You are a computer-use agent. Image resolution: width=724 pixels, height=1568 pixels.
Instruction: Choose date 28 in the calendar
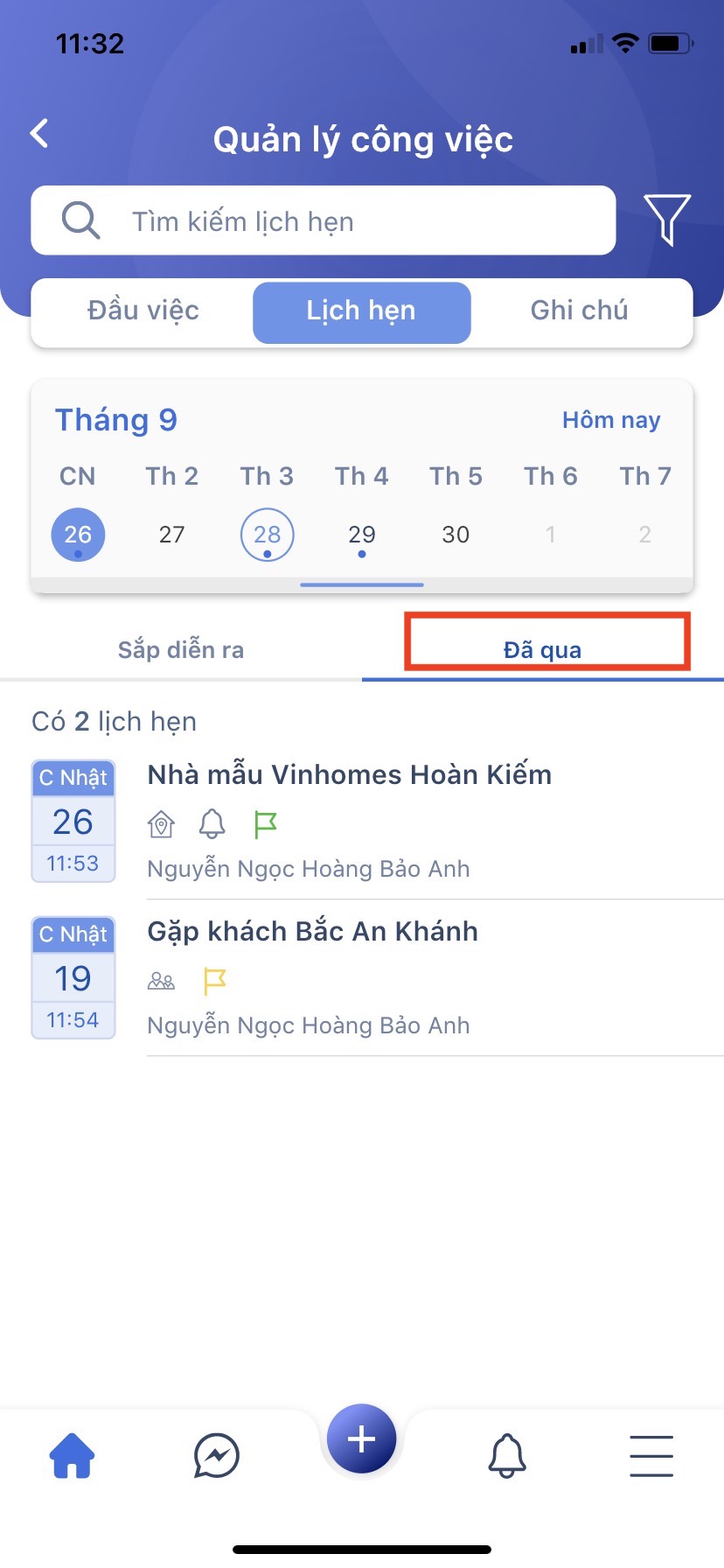[x=267, y=535]
